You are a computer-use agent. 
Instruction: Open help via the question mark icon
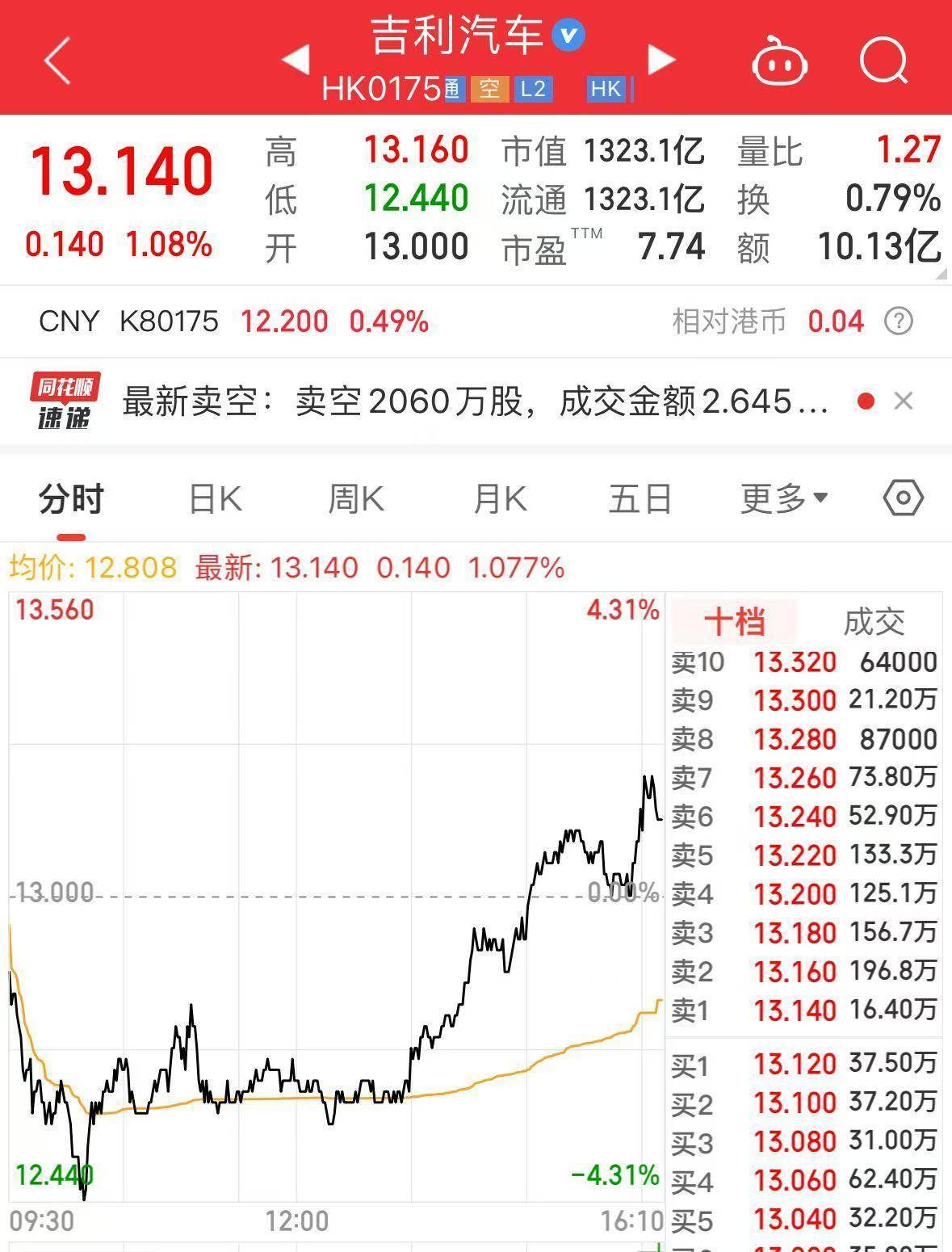coord(899,321)
